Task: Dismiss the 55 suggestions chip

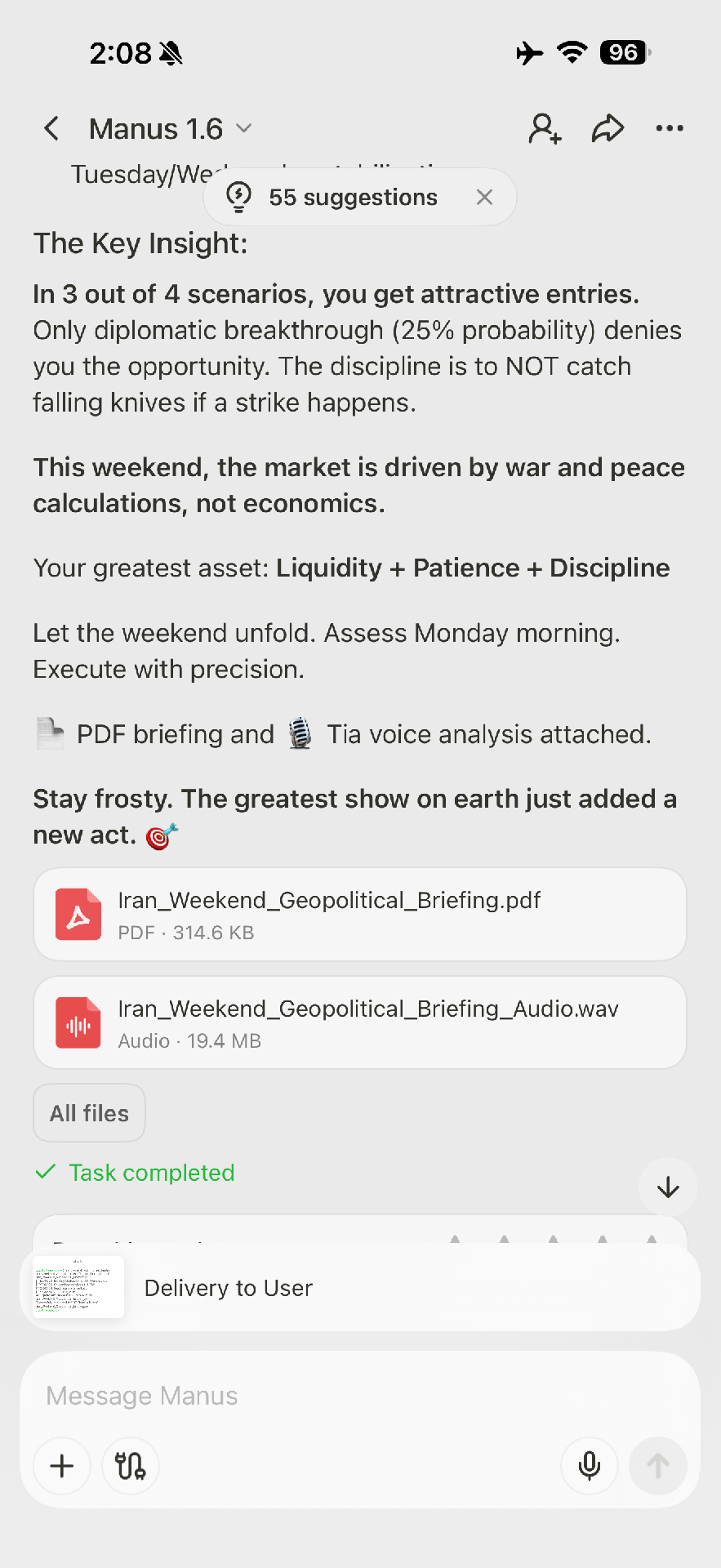Action: click(x=484, y=197)
